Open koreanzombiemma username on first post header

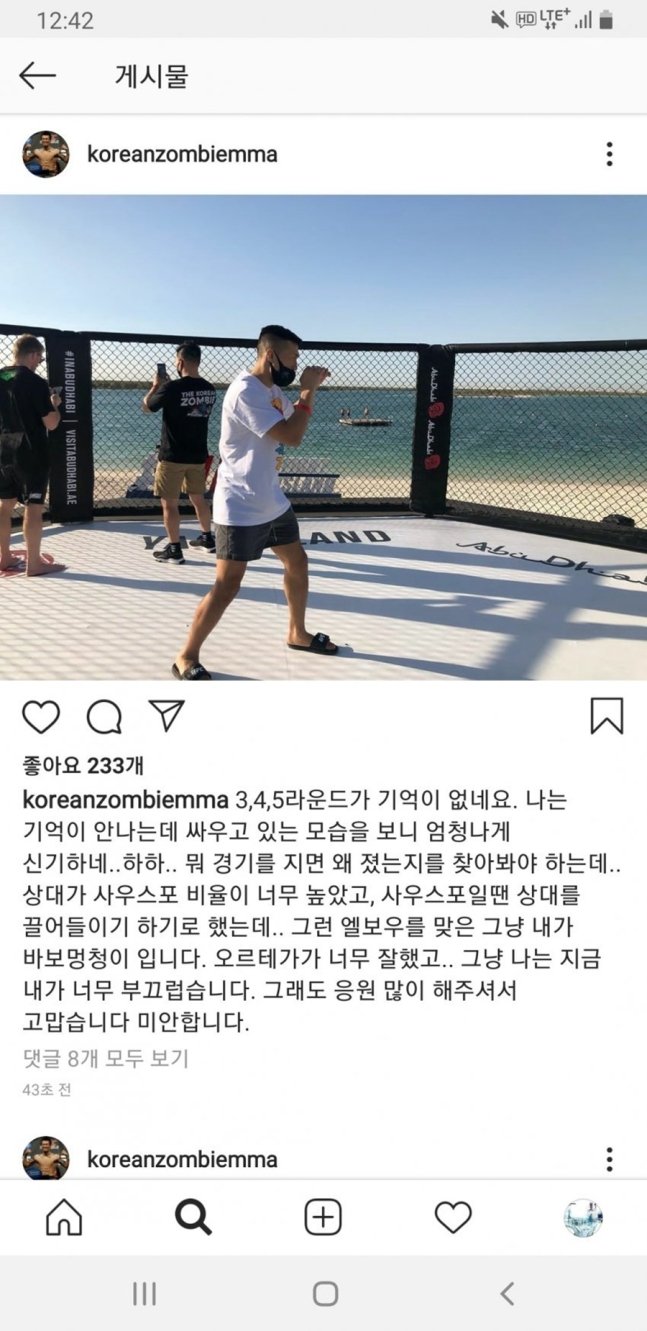[x=182, y=154]
